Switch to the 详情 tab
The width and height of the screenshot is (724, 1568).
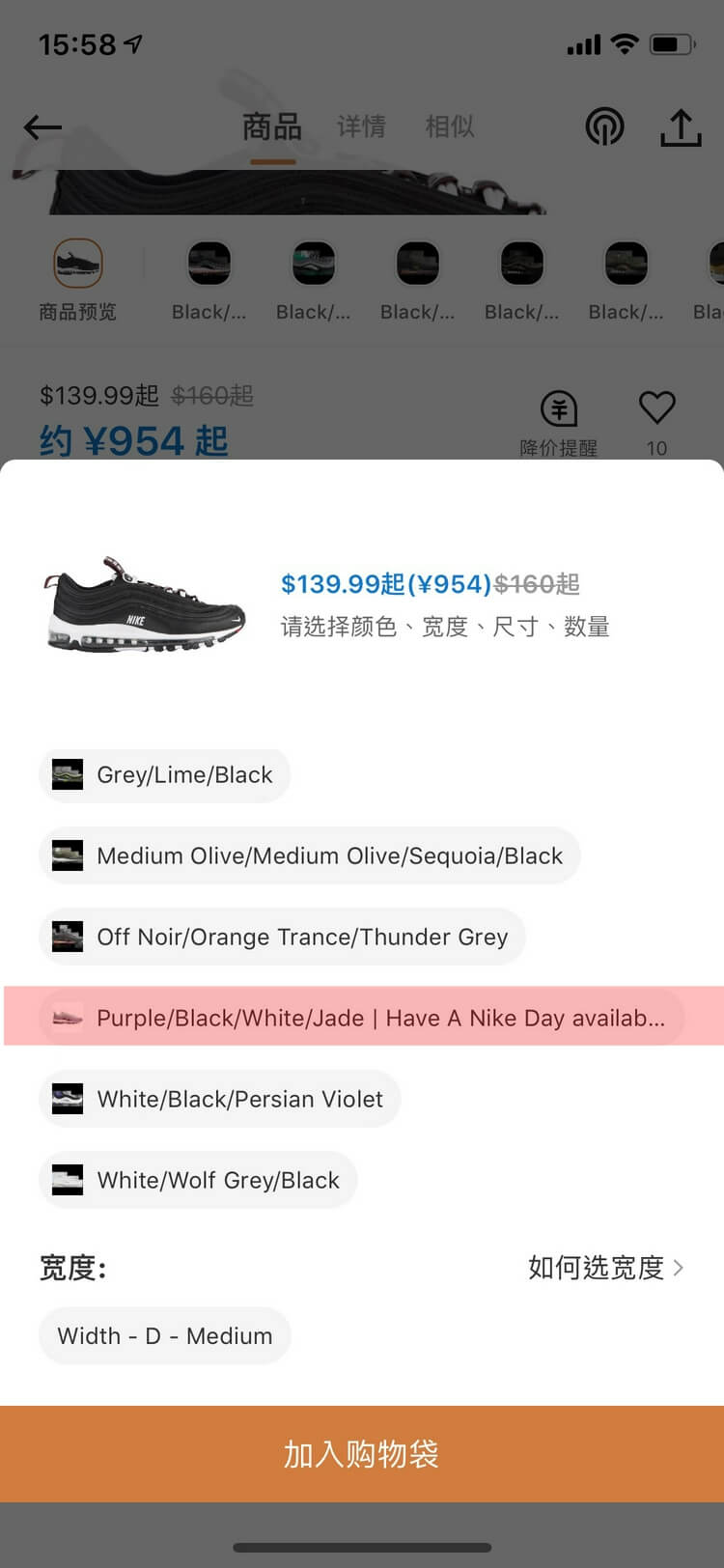pyautogui.click(x=361, y=126)
